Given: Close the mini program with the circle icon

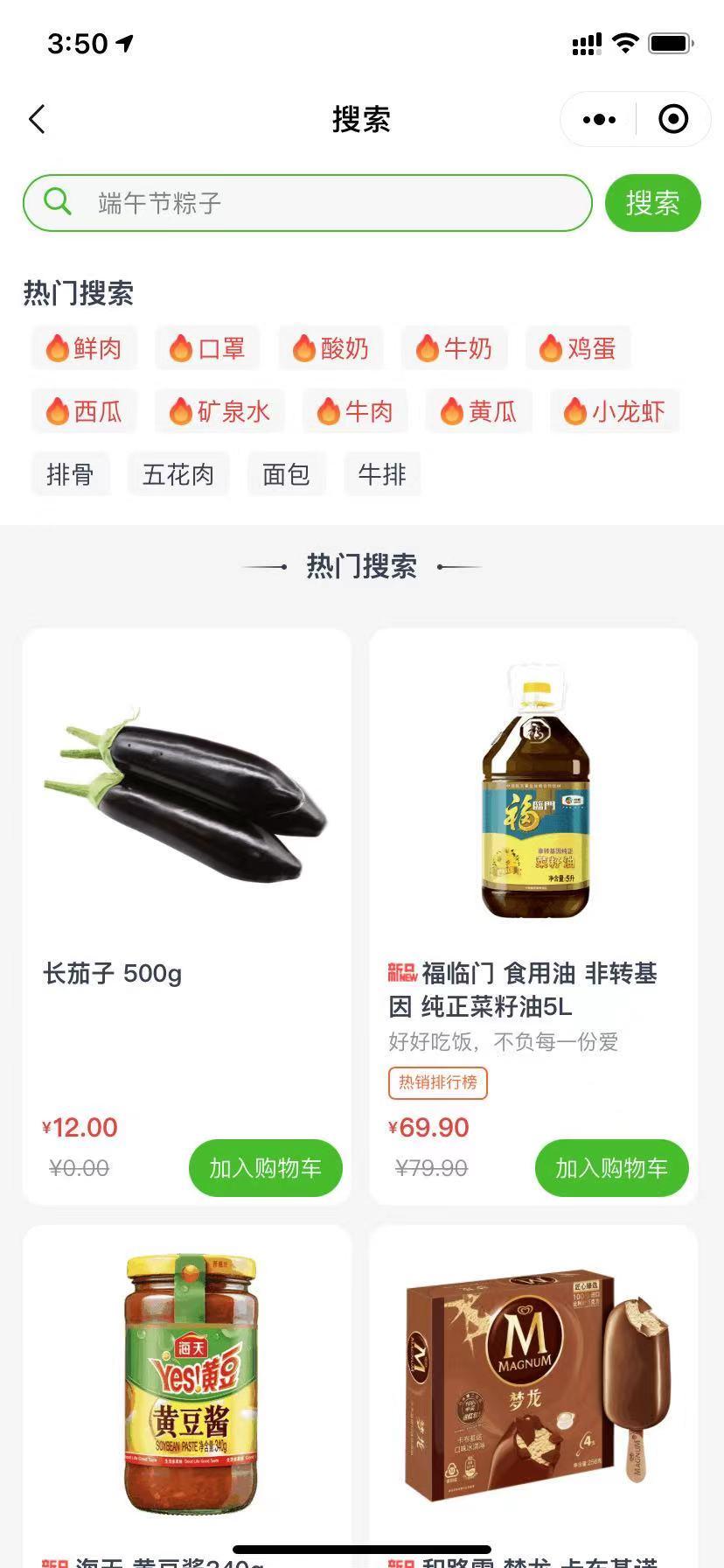Looking at the screenshot, I should coord(672,120).
